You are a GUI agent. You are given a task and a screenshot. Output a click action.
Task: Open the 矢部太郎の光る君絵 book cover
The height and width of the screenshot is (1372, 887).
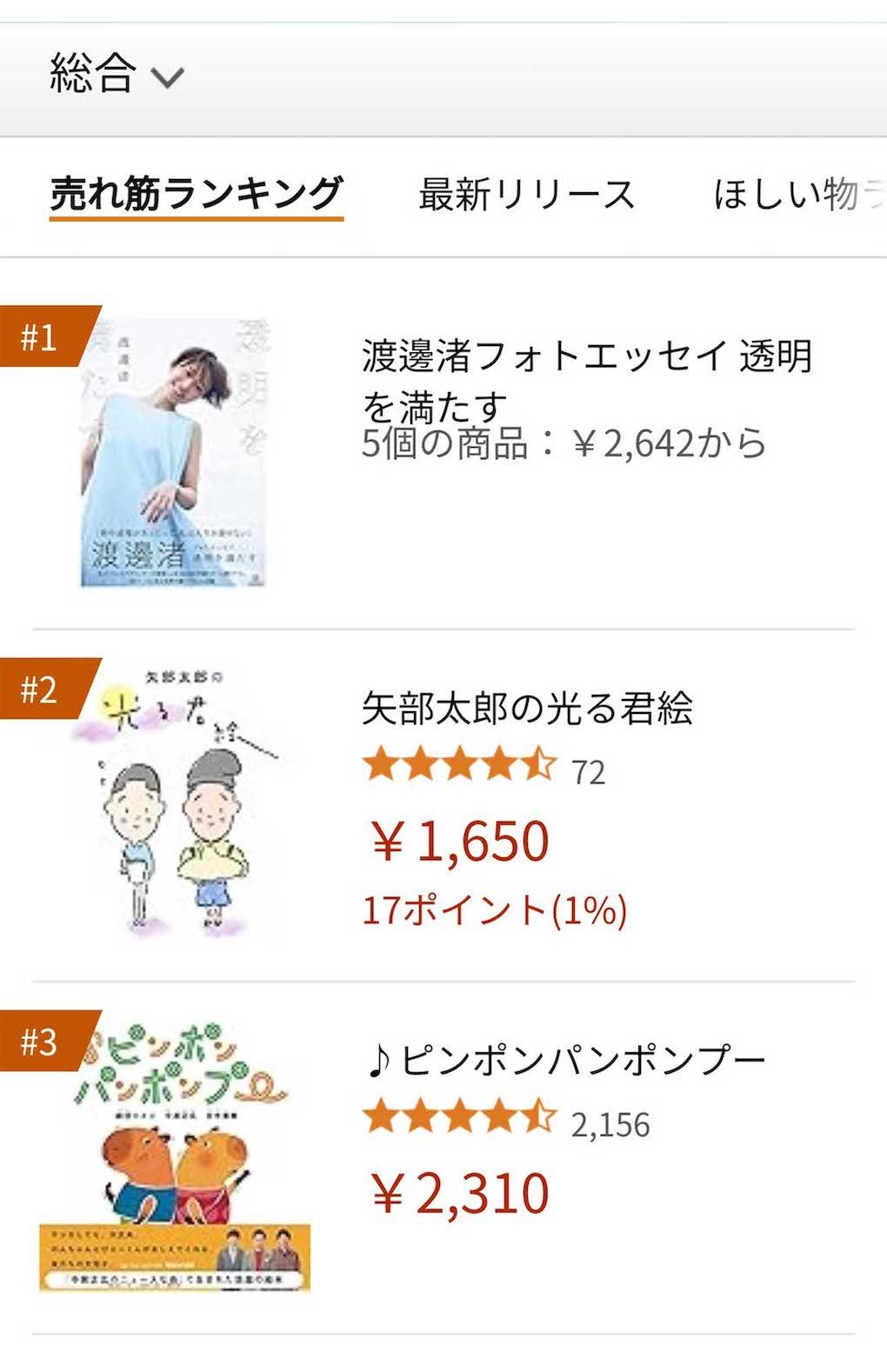coord(175,802)
